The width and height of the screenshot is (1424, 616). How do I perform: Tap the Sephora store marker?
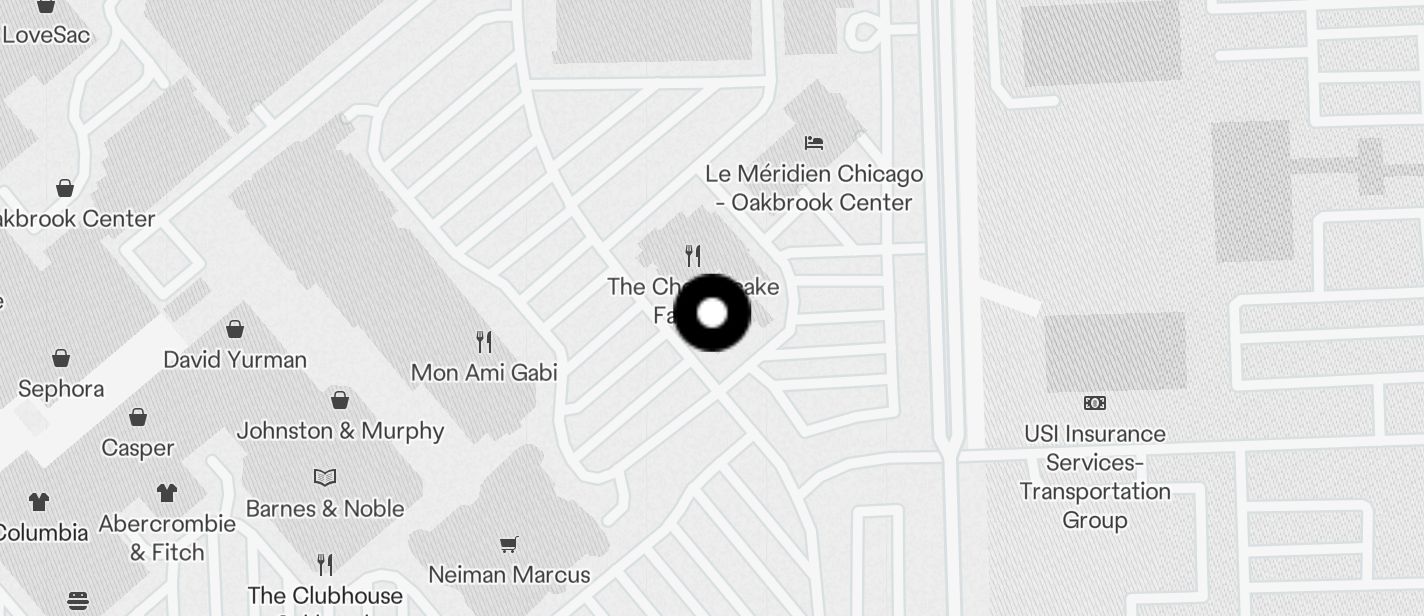tap(61, 359)
